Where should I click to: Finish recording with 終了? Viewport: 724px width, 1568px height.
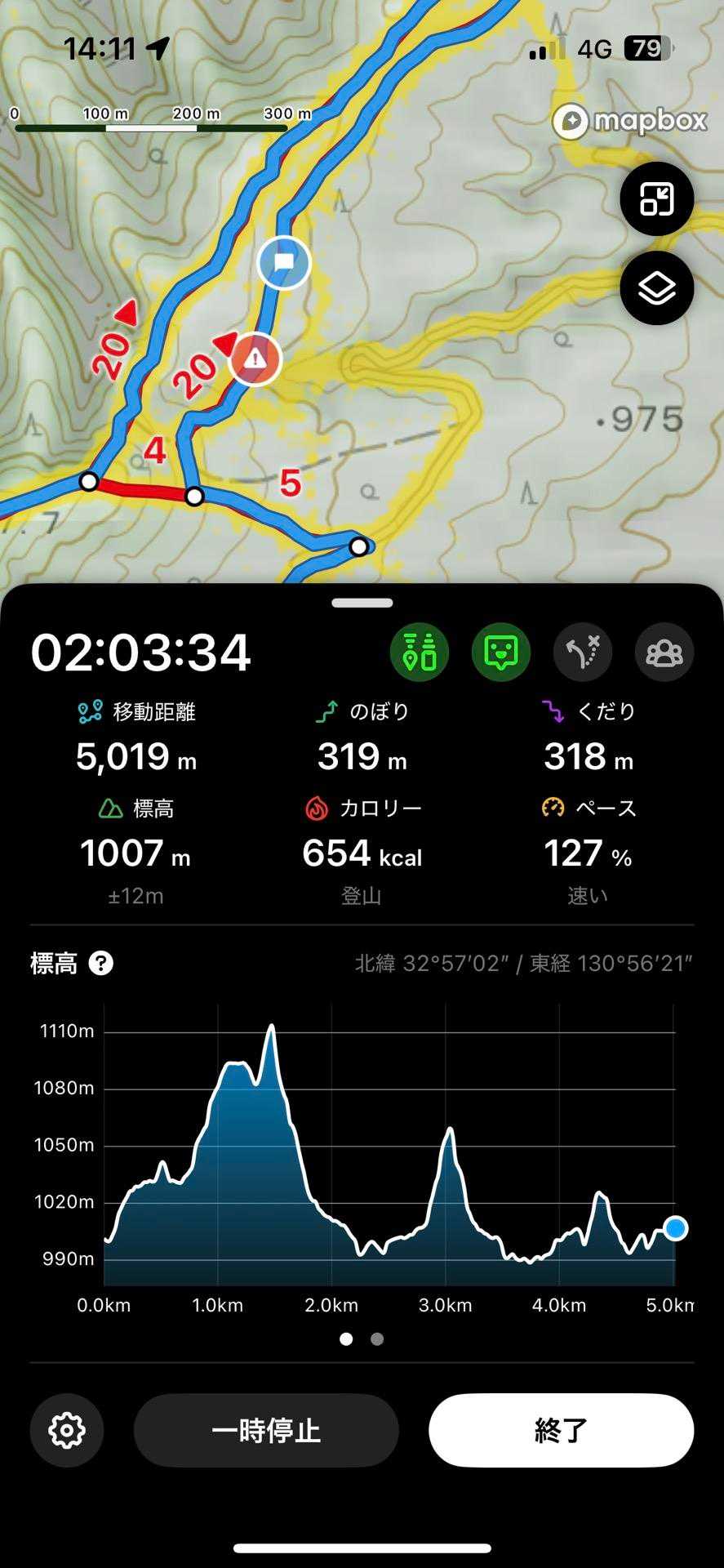point(561,1430)
